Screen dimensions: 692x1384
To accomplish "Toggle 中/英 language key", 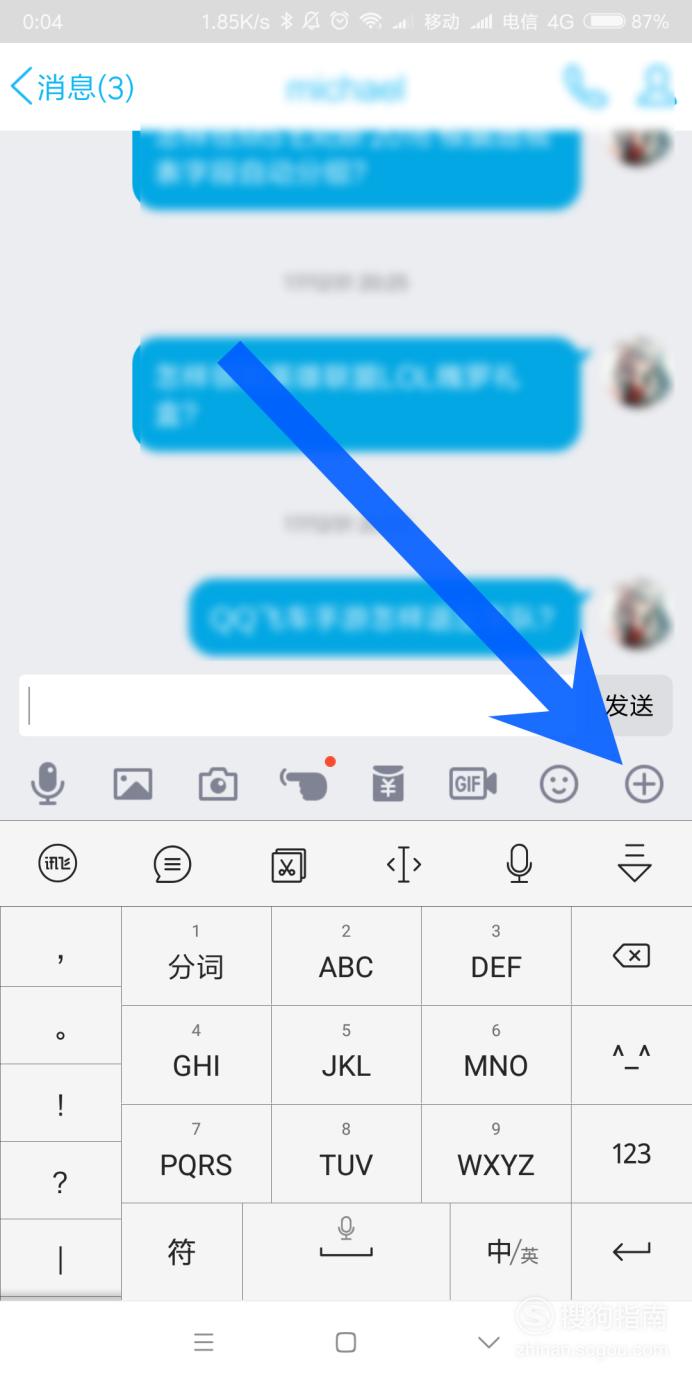I will tap(511, 1252).
